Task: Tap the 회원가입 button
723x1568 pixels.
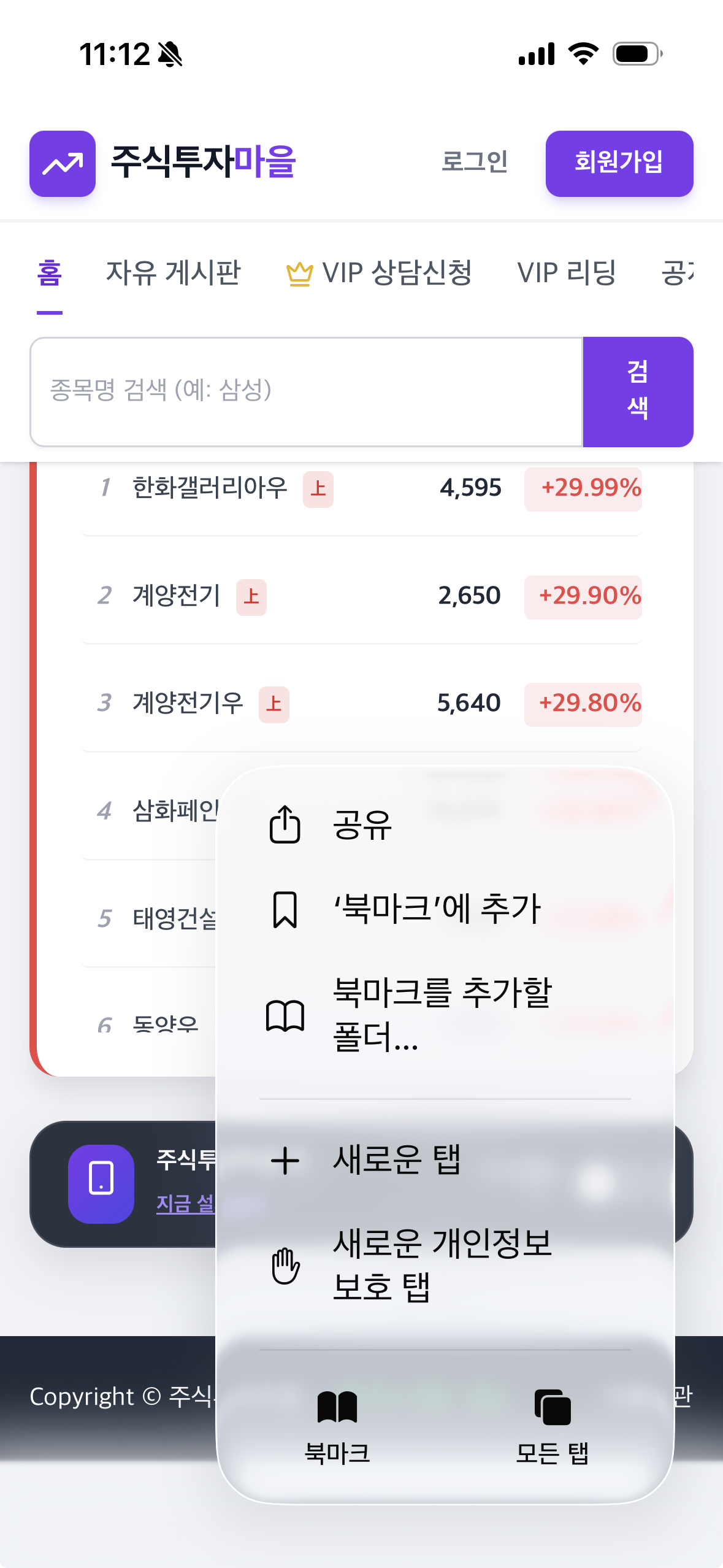Action: click(619, 163)
